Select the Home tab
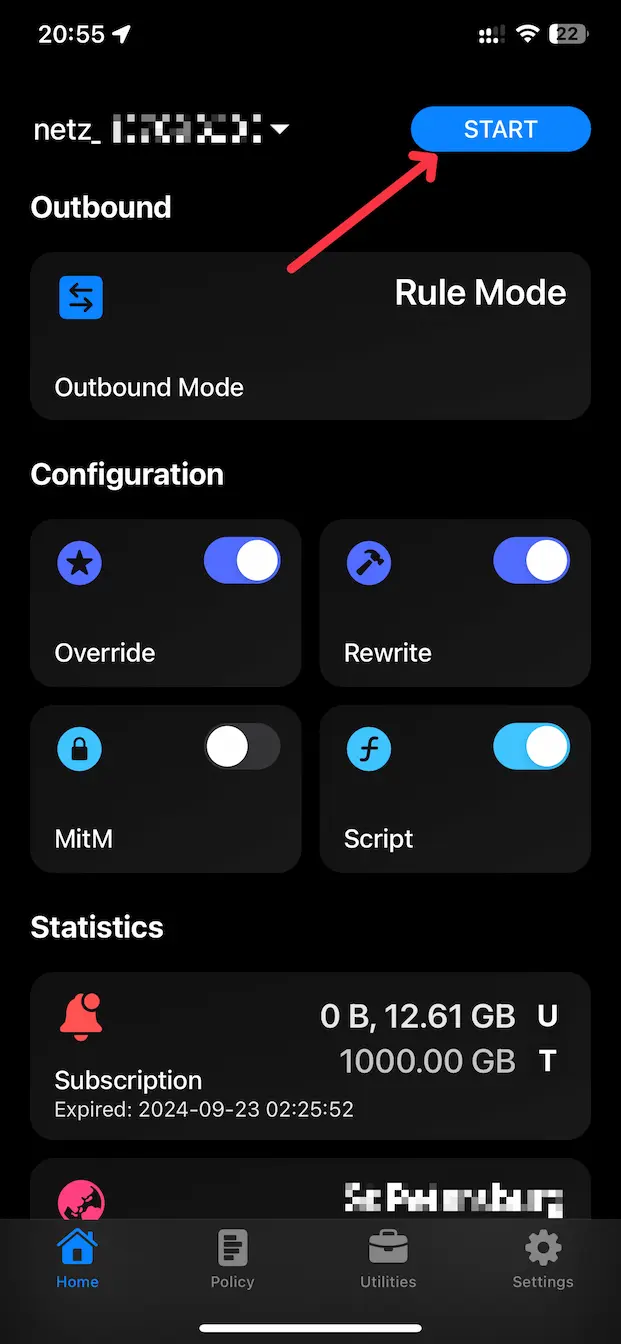Image resolution: width=621 pixels, height=1344 pixels. tap(77, 1259)
